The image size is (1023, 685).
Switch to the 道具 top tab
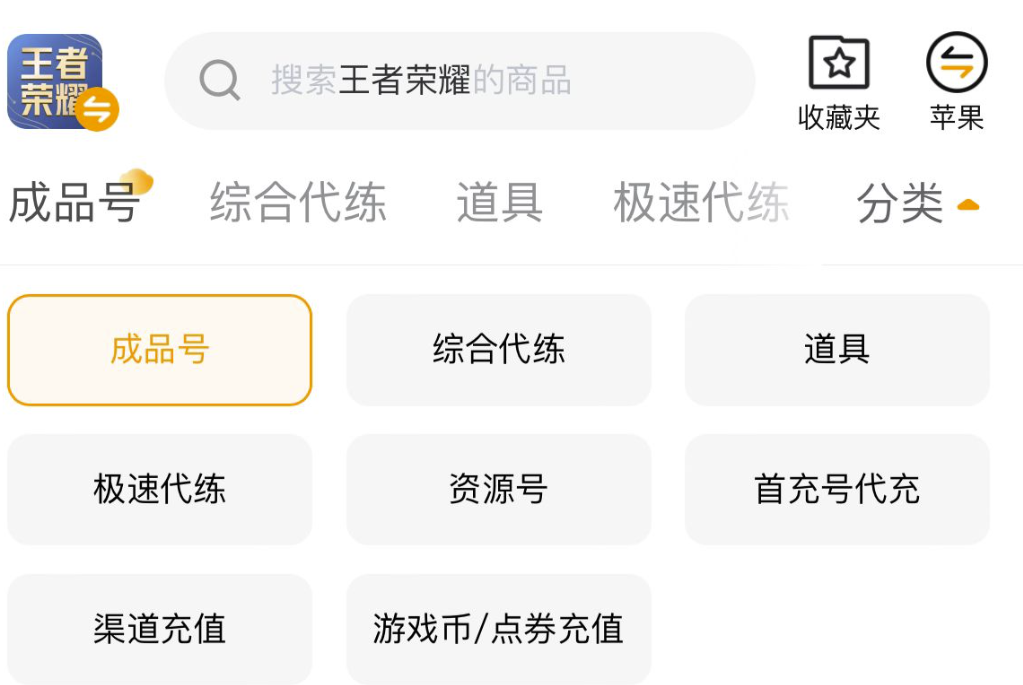[x=499, y=203]
